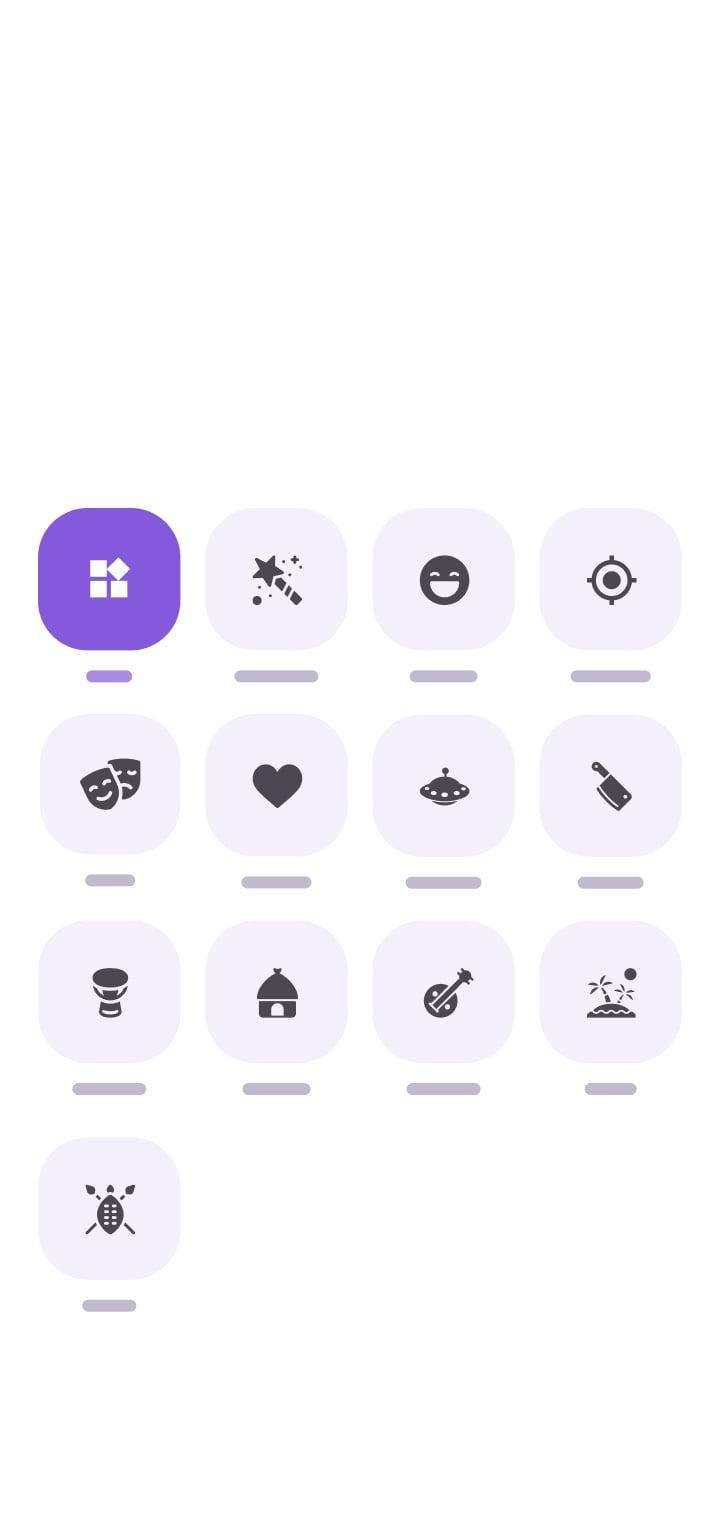
Task: Select the highlighted all-categories grid tile
Action: coord(109,579)
